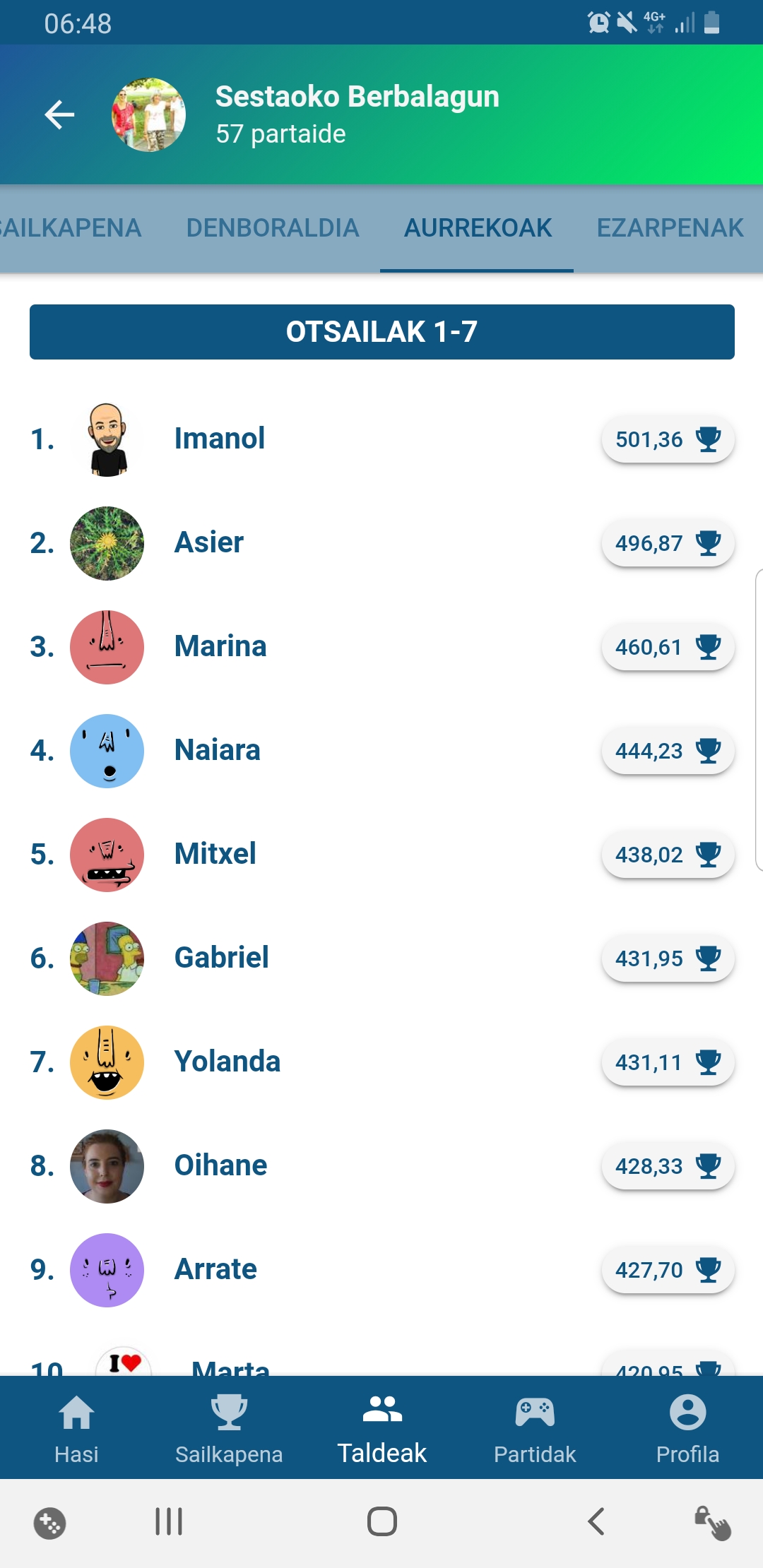Open Sailkapena in the bottom navigation

click(x=229, y=1427)
